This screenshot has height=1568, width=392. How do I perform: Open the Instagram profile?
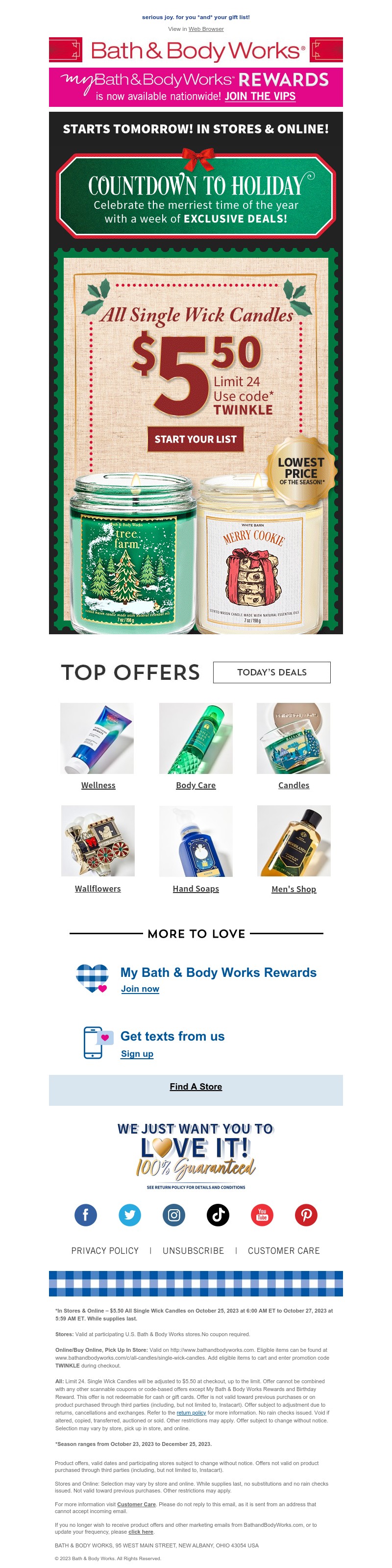coord(173,1215)
